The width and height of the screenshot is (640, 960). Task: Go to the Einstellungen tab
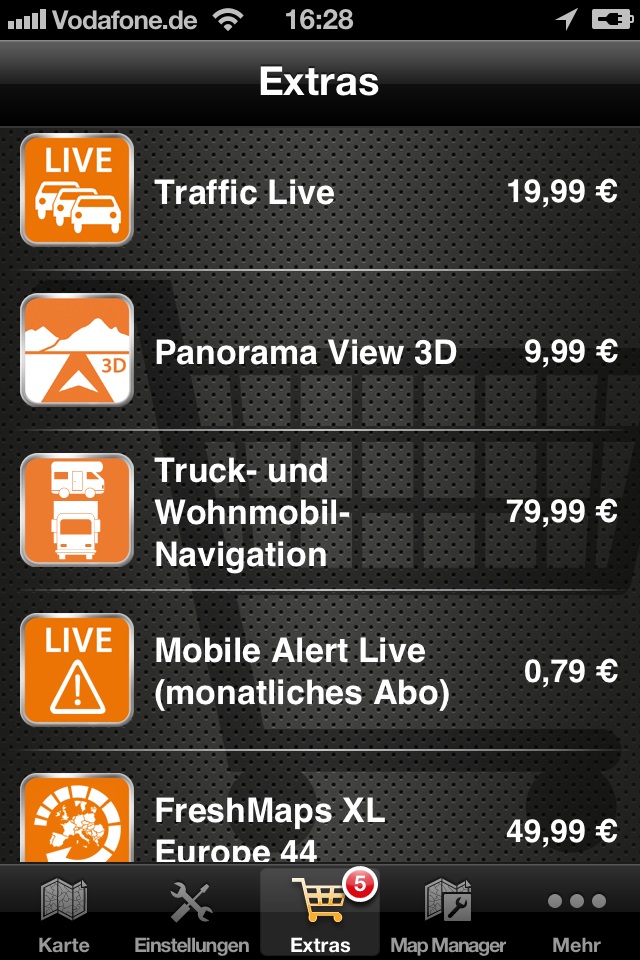point(192,914)
